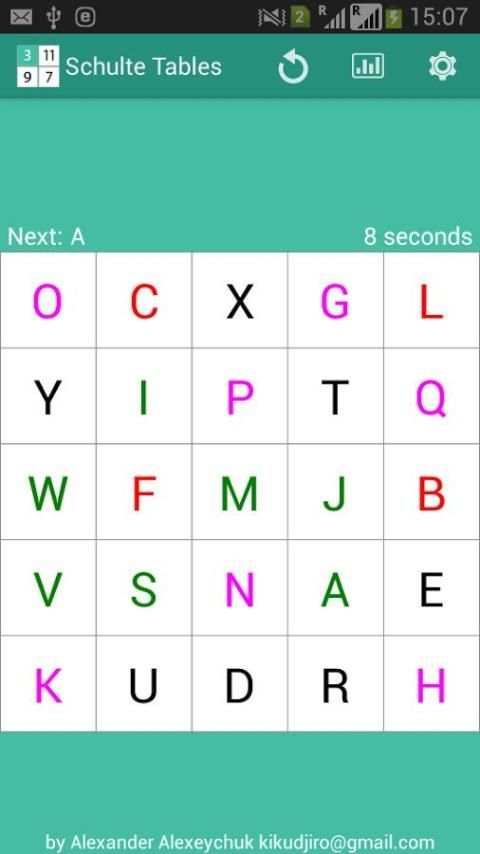Choose the red letter F cell
Viewport: 480px width, 854px height.
144,492
